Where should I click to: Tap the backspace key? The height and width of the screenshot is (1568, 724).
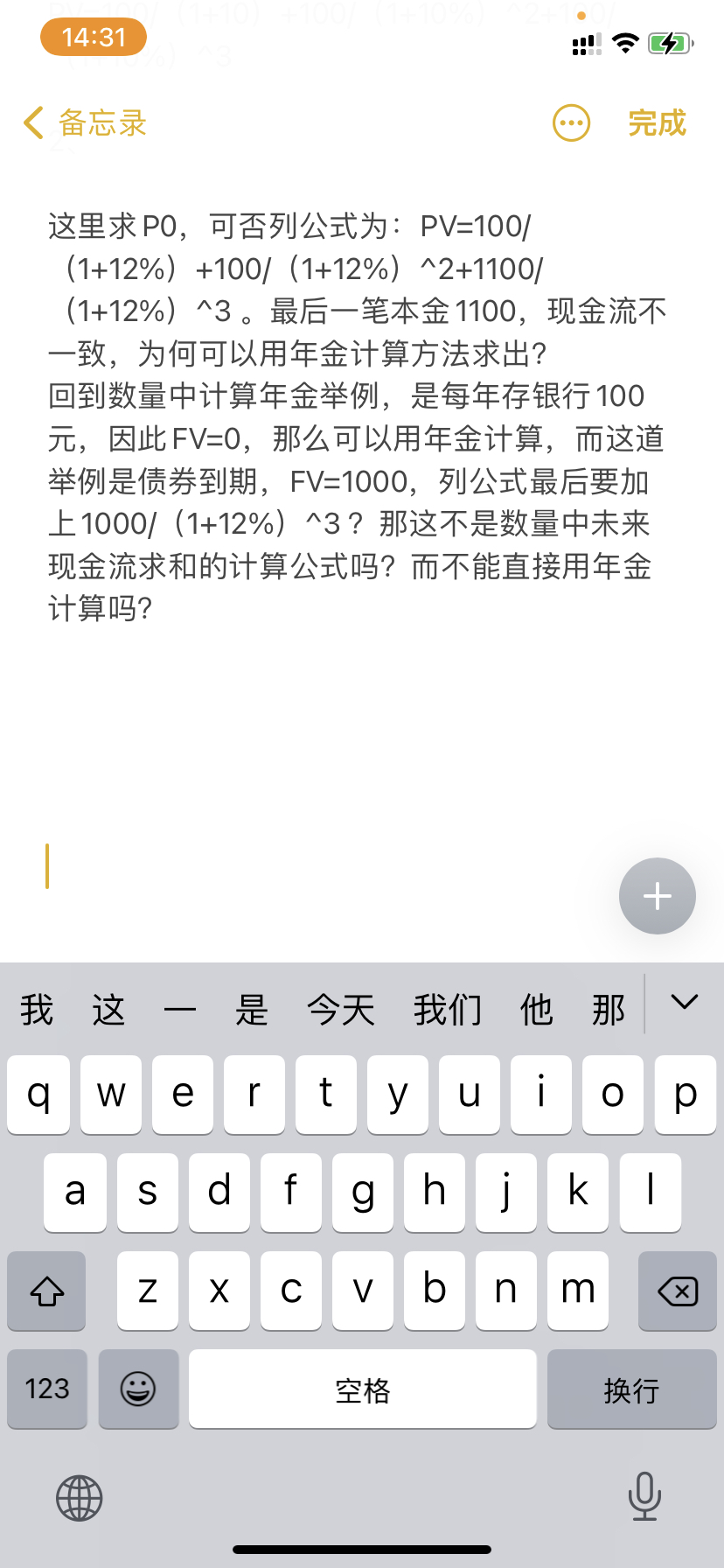(x=677, y=1291)
